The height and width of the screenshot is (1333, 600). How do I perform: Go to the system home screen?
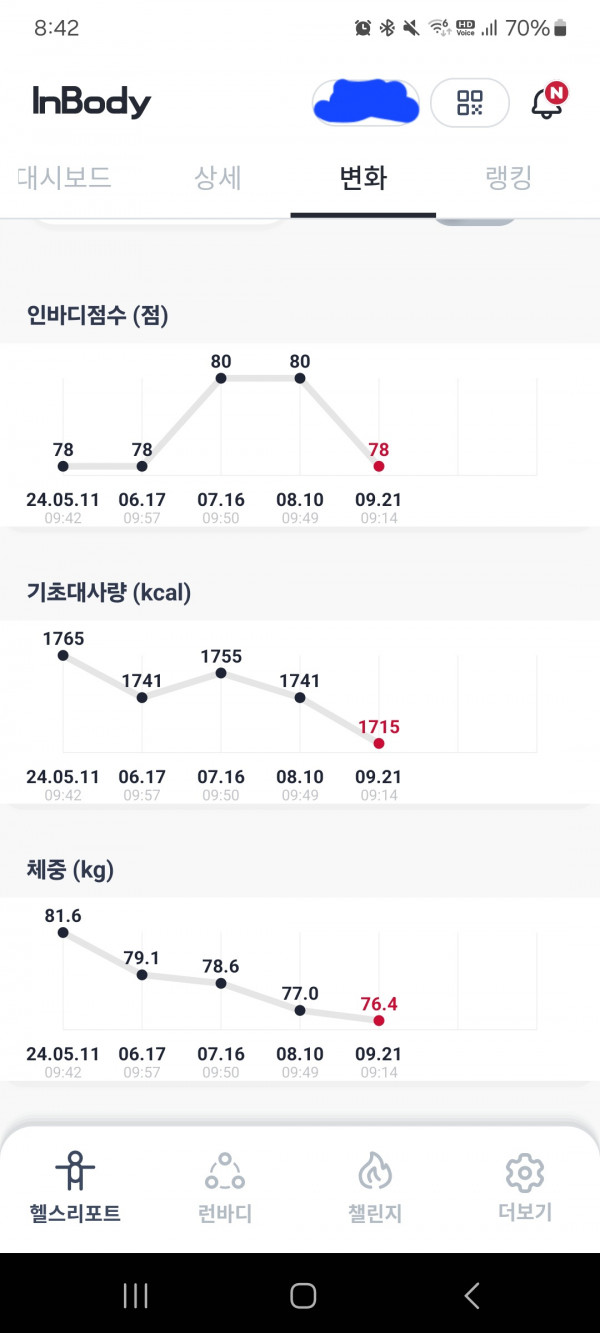(x=303, y=1296)
